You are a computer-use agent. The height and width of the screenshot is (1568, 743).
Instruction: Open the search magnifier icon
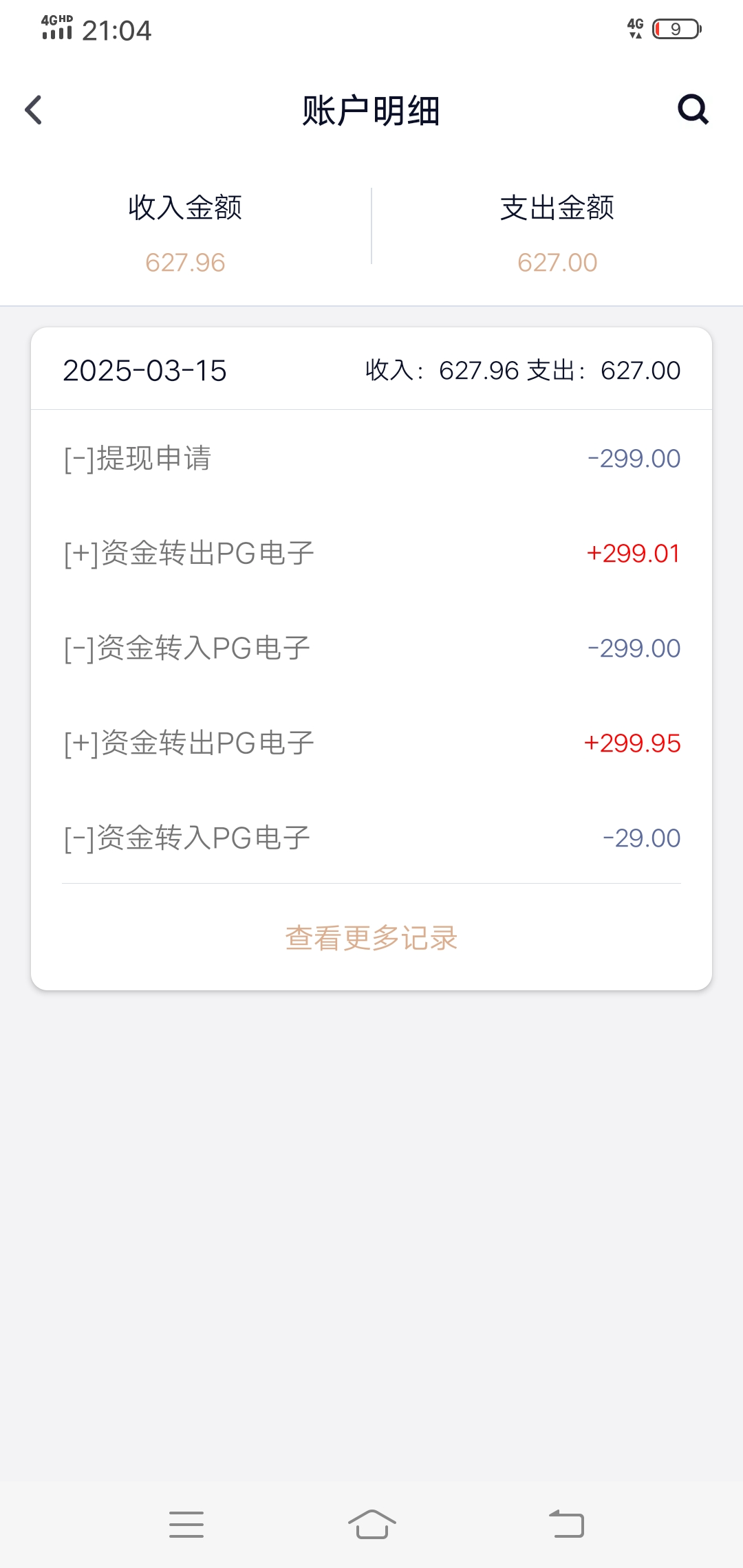(x=693, y=109)
